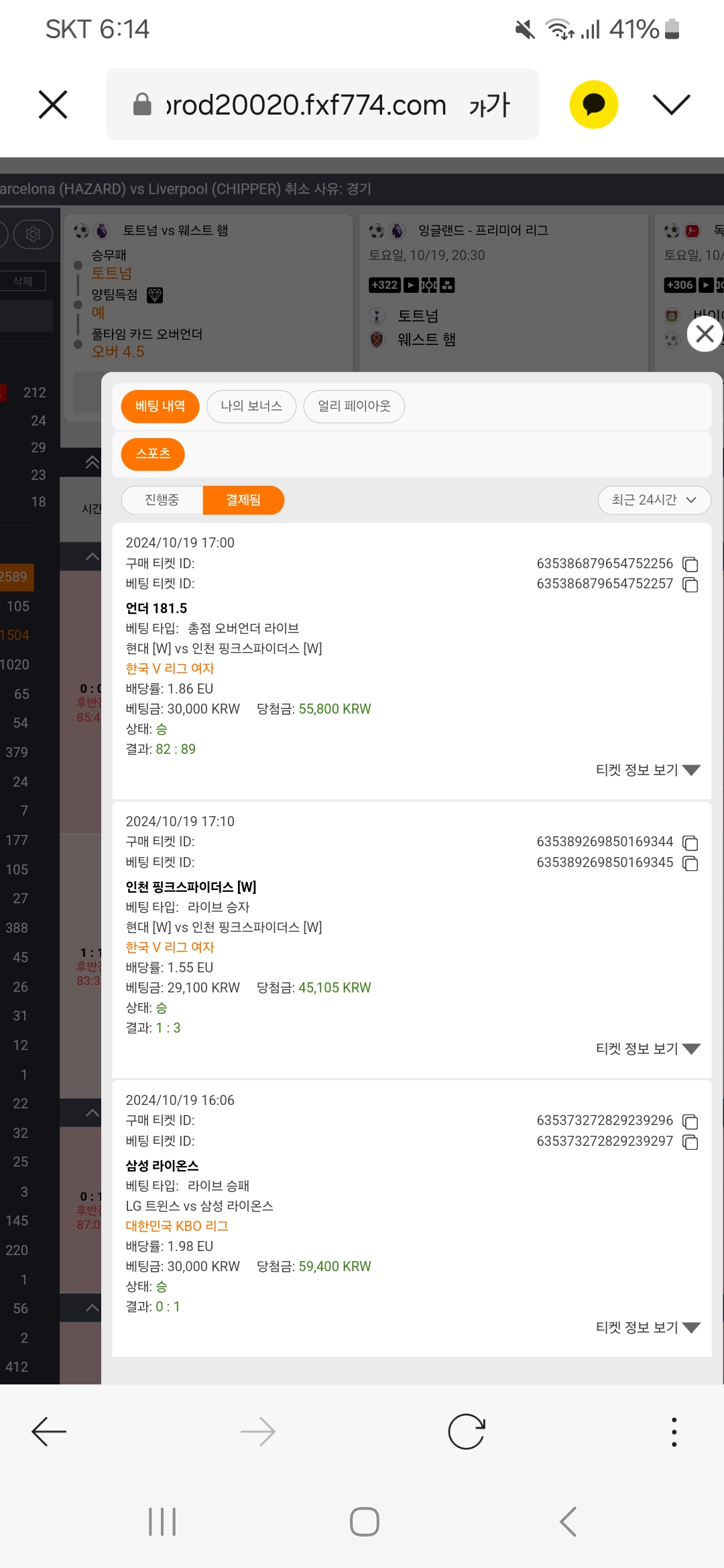Copy bet ticket ID 635389269850169345

690,863
